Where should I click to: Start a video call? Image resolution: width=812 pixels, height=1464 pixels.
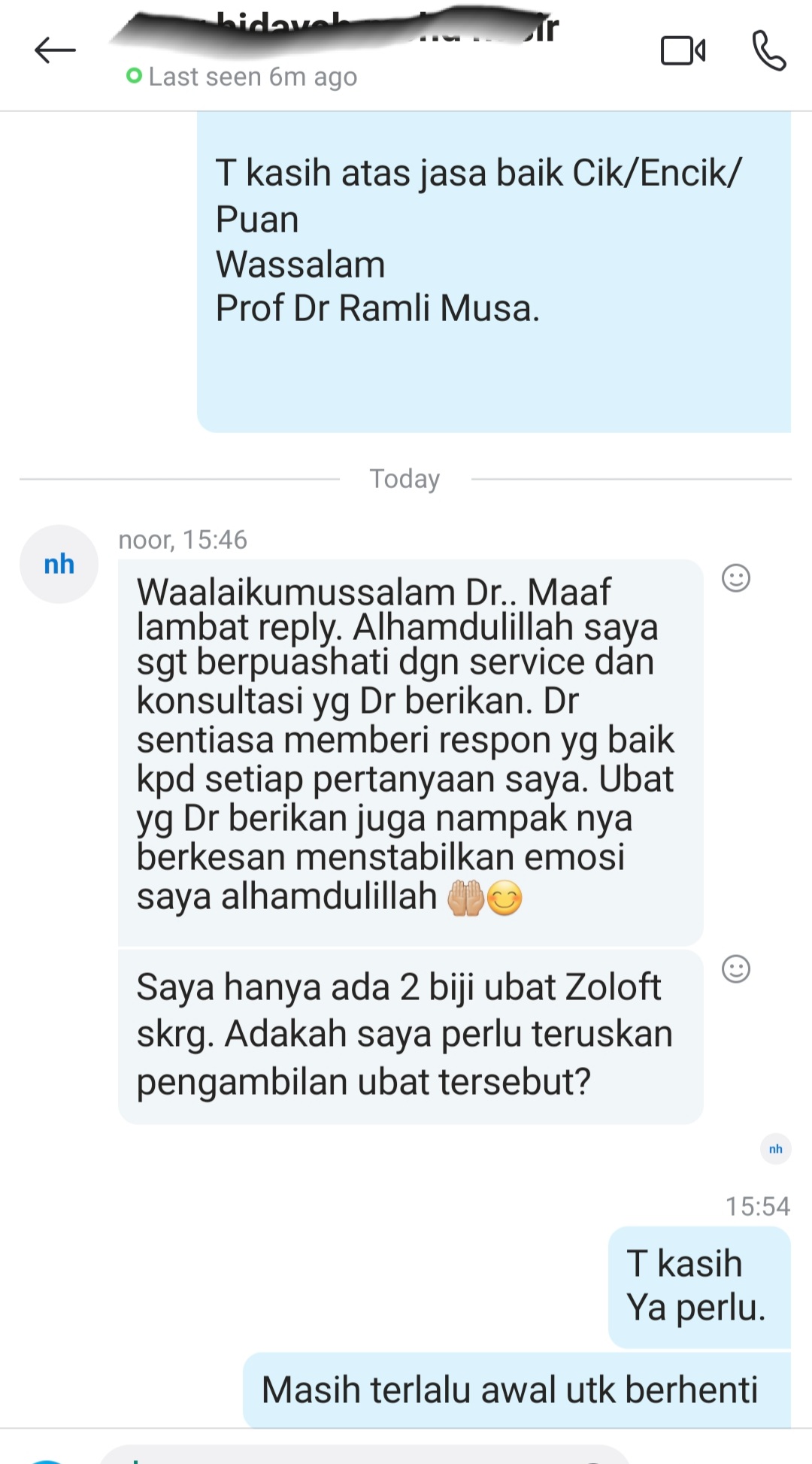(681, 50)
